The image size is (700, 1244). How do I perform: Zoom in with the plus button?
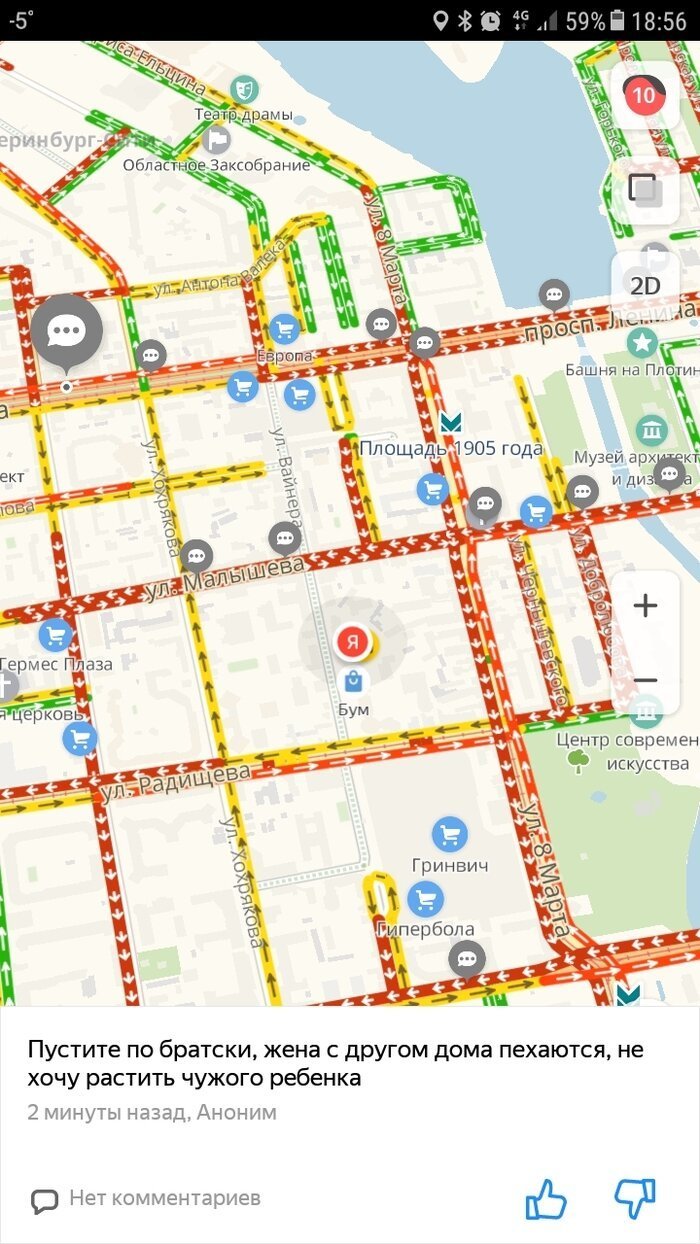pos(646,606)
